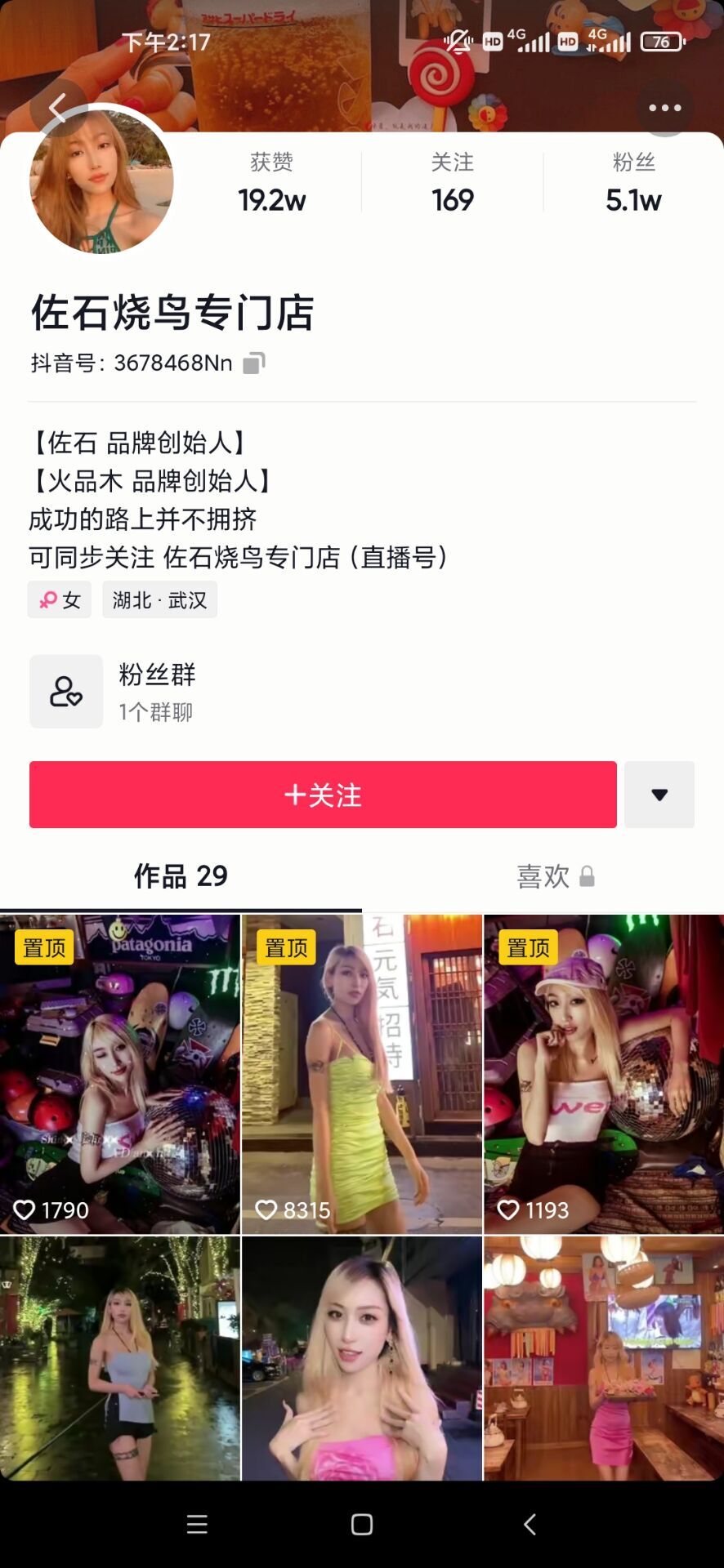724x1568 pixels.
Task: Tap the system home button
Action: tap(362, 1524)
